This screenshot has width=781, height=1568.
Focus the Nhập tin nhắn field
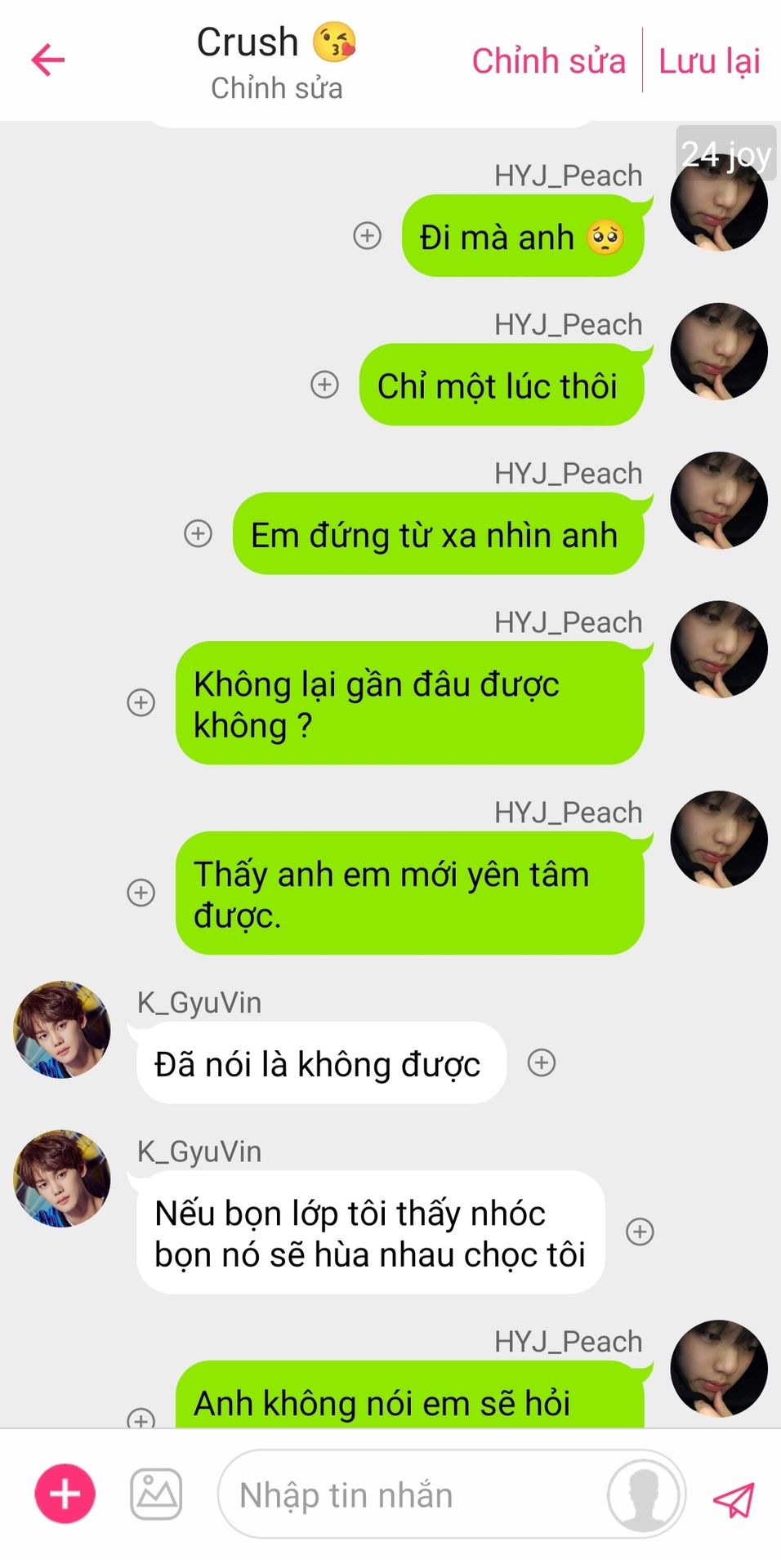(408, 1494)
